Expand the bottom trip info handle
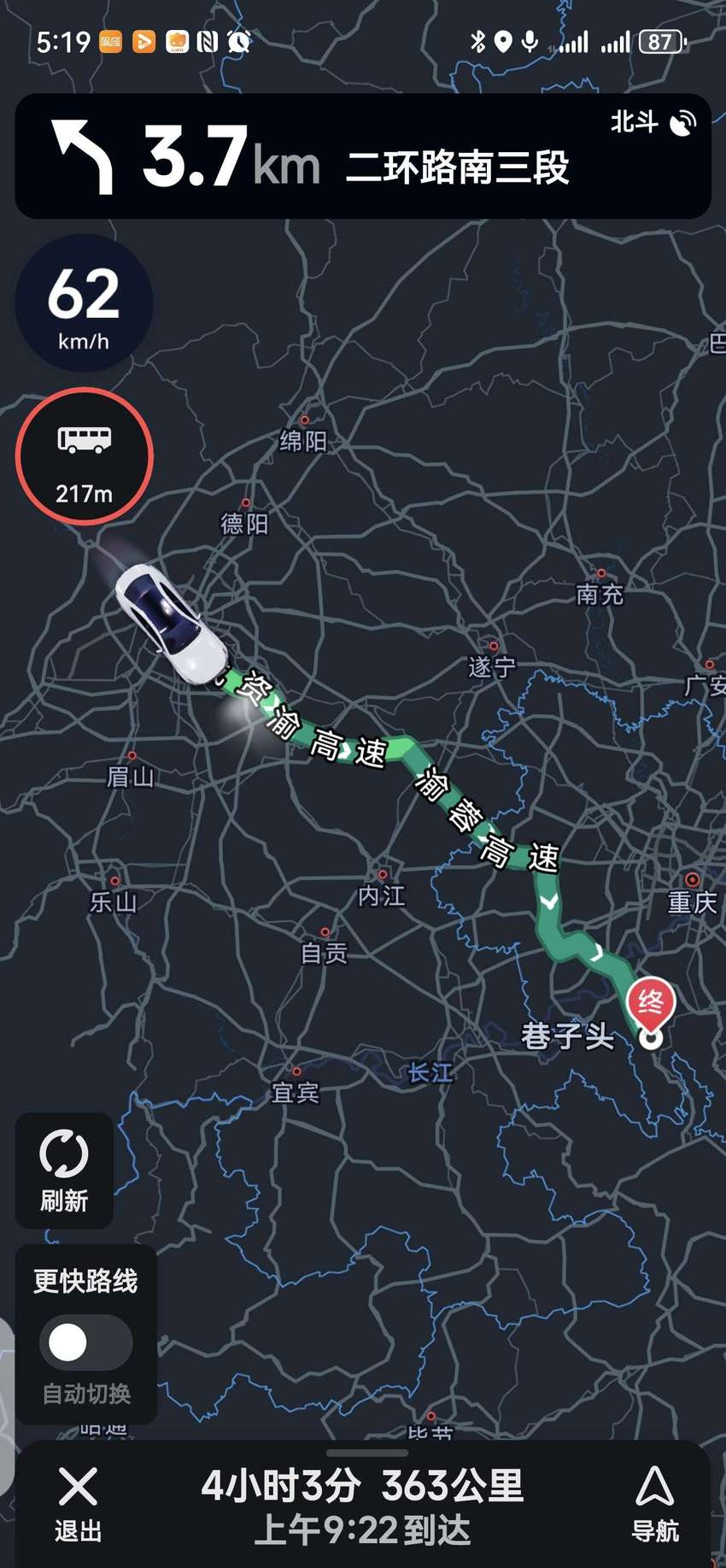This screenshot has width=726, height=1568. tap(367, 1453)
